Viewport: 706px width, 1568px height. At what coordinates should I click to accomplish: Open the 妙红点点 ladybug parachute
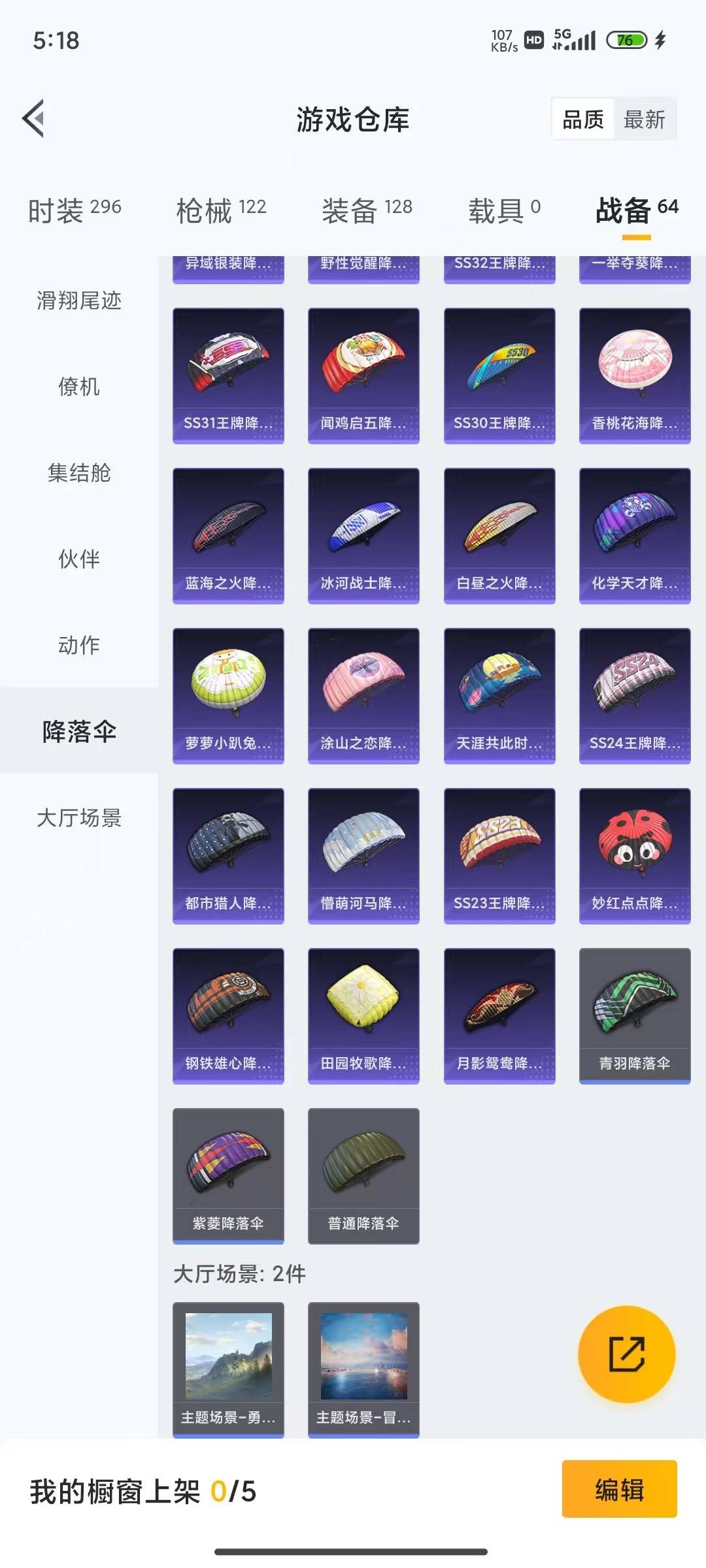[634, 849]
